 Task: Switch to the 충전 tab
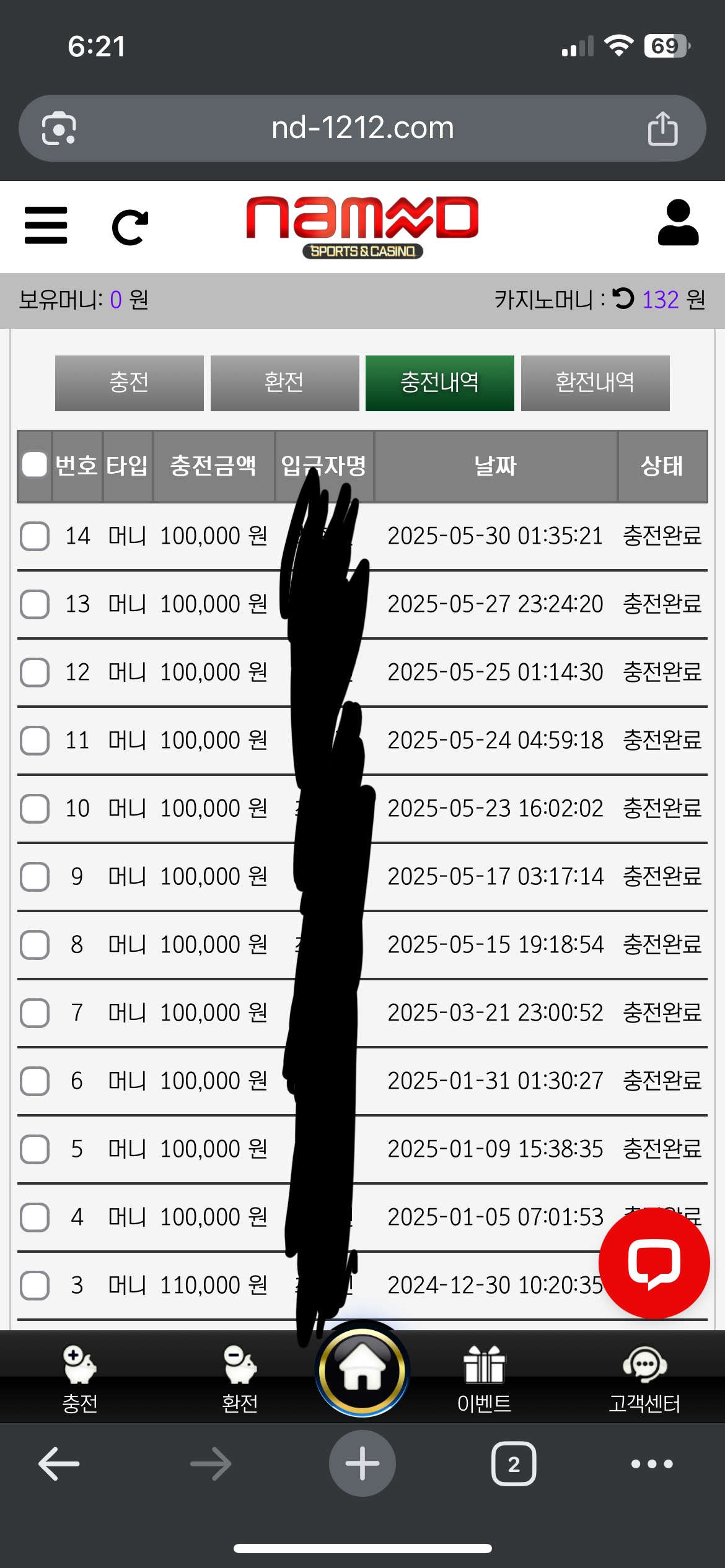click(x=130, y=383)
